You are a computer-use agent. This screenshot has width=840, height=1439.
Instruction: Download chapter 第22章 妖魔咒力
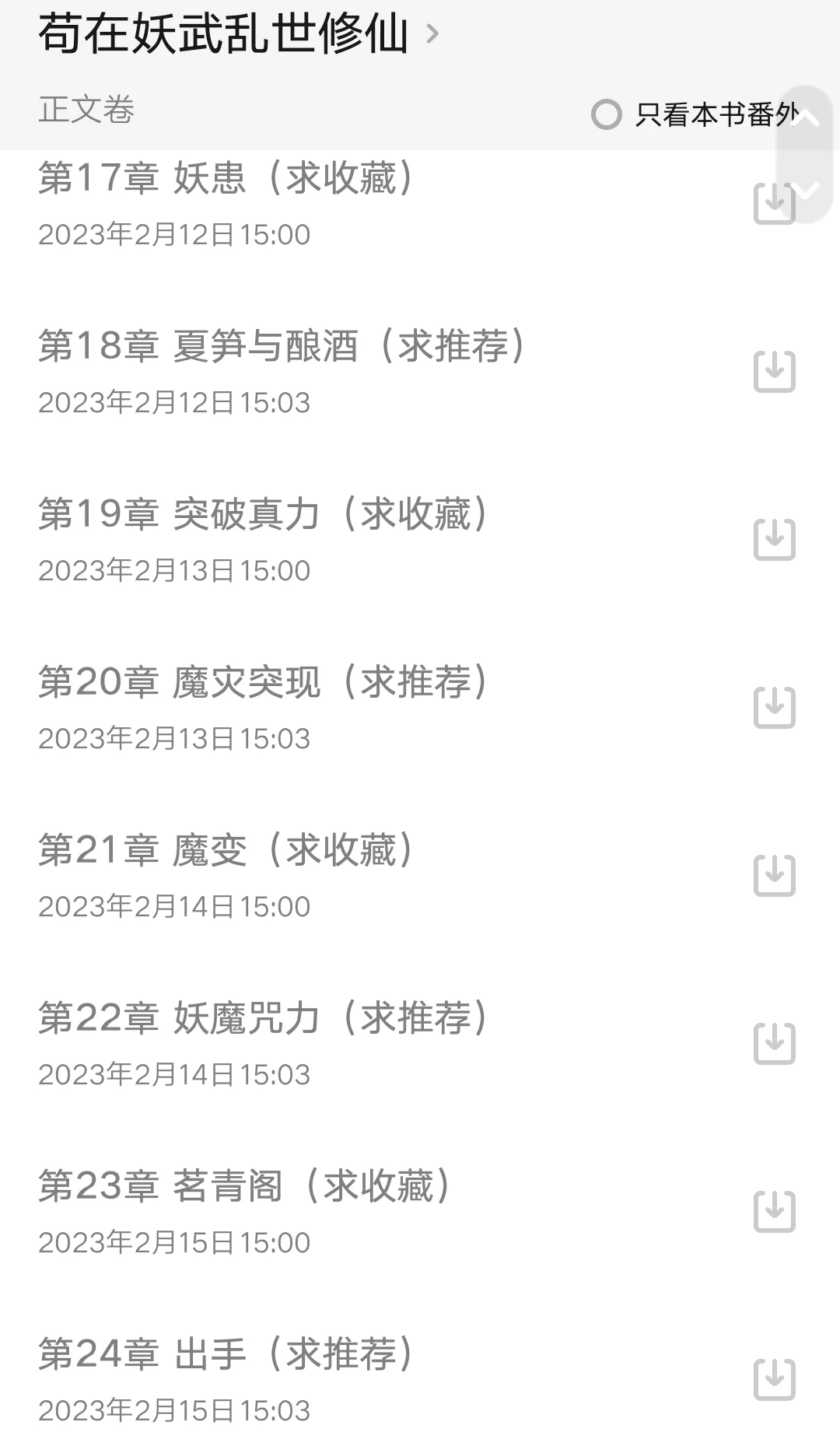pyautogui.click(x=774, y=1043)
